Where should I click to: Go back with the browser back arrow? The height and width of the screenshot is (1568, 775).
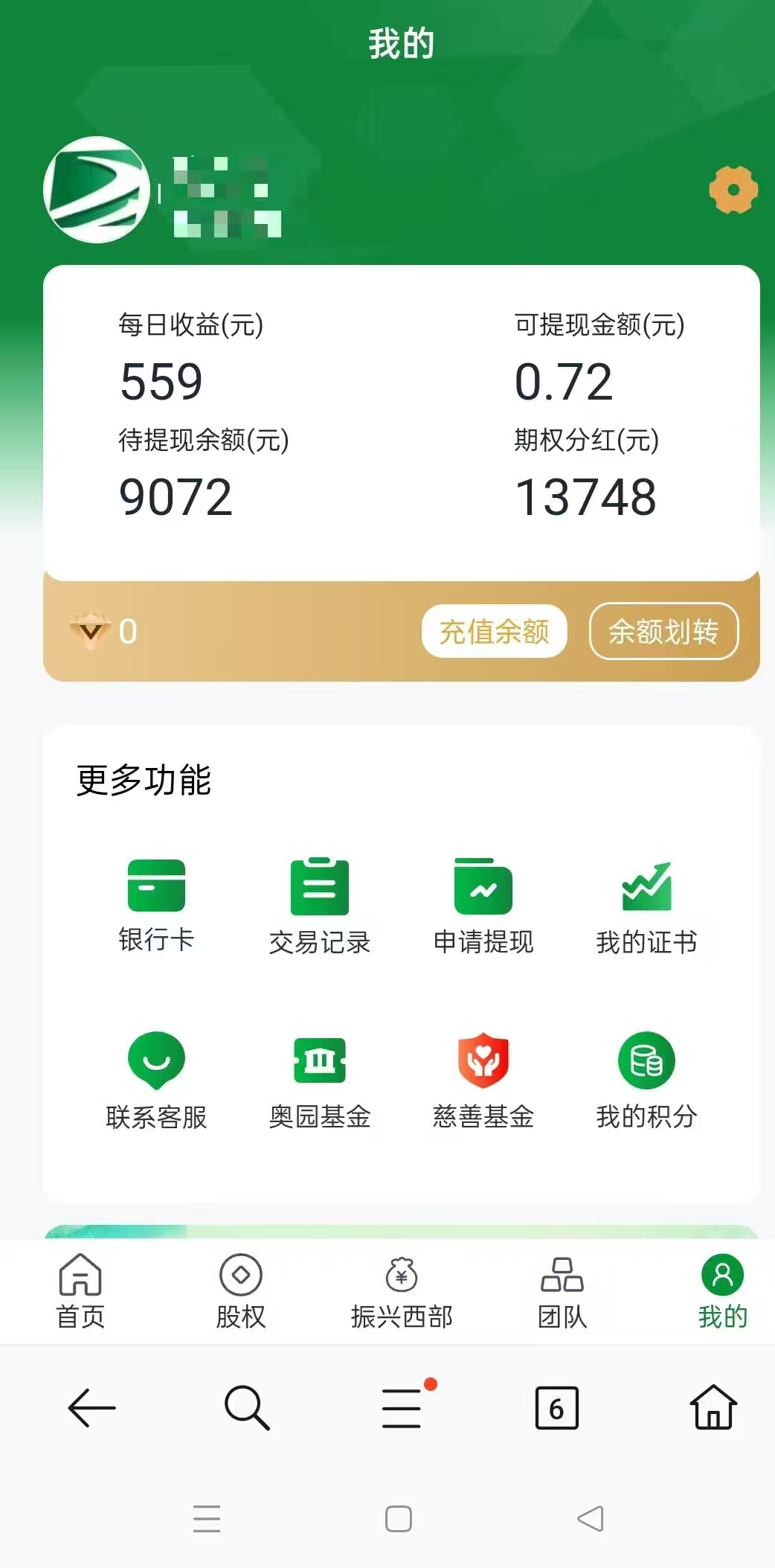(92, 1407)
